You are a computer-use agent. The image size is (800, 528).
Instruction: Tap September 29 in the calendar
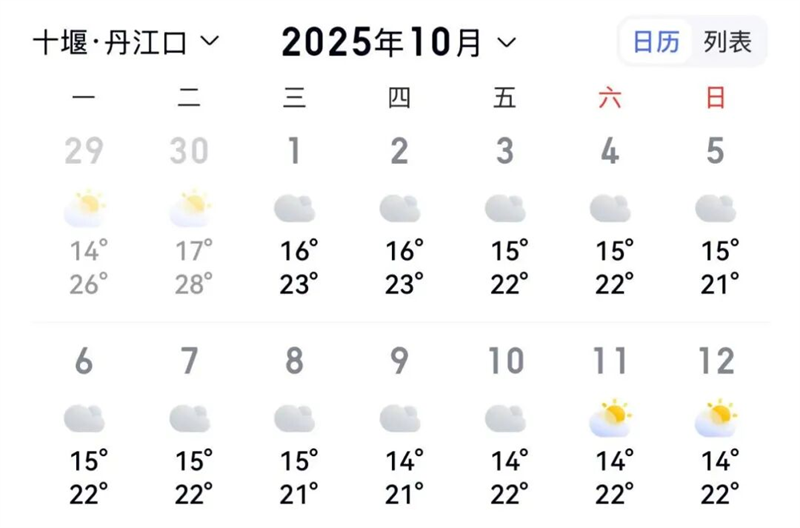click(84, 215)
